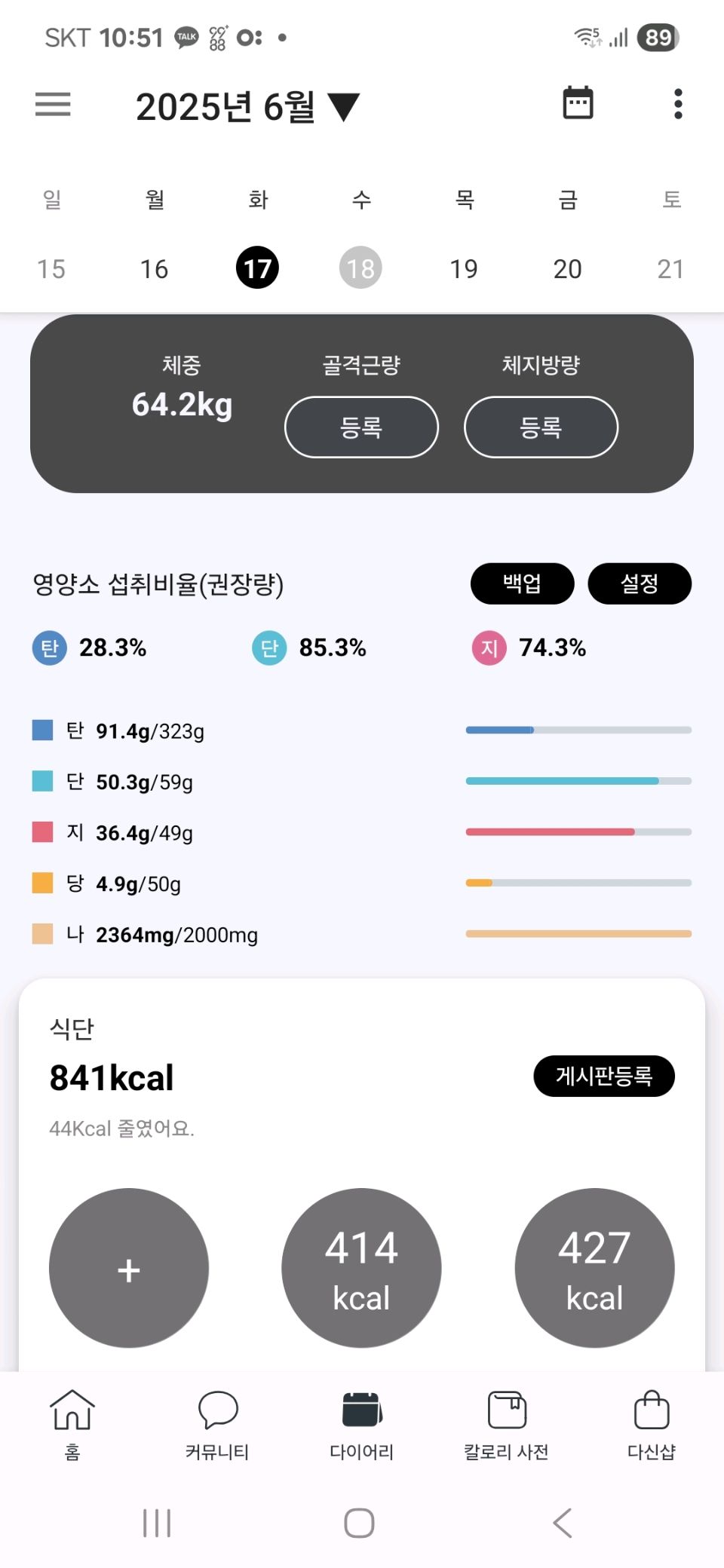The height and width of the screenshot is (1568, 724).
Task: Open nutrient ratio 설정
Action: [x=639, y=583]
